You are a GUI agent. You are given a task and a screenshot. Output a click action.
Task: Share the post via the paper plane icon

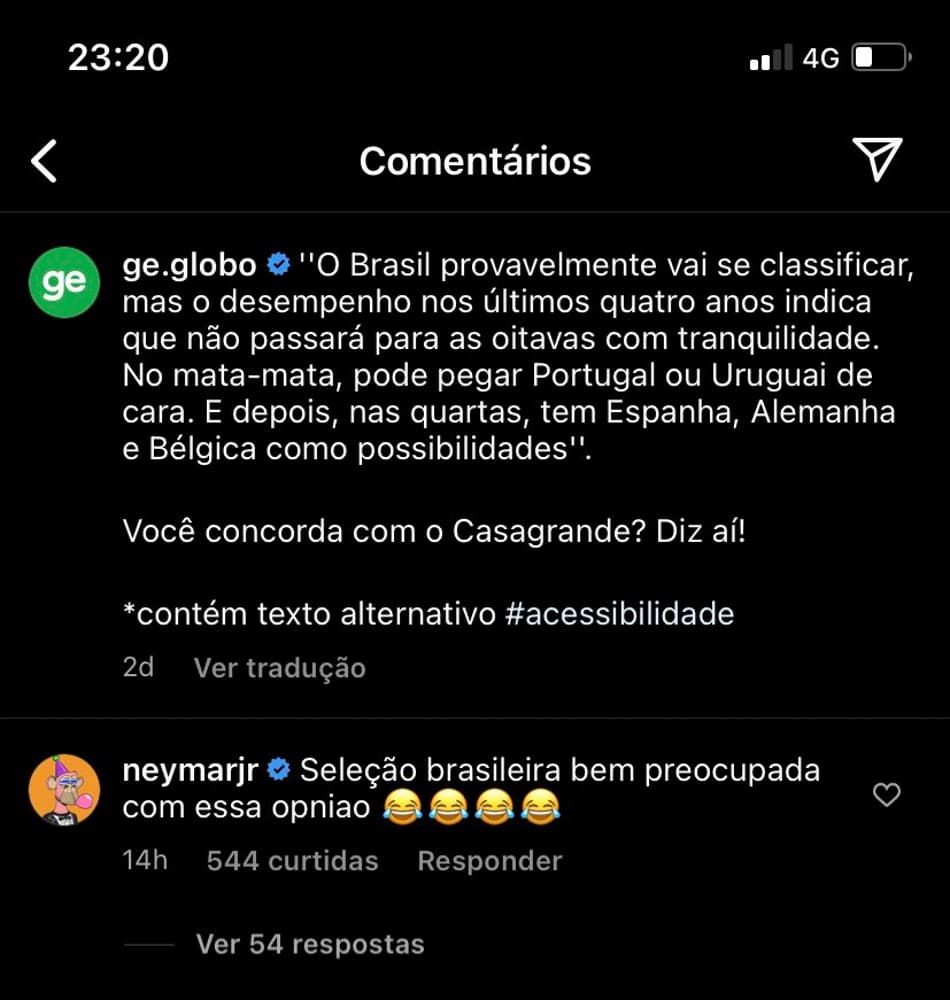[877, 160]
